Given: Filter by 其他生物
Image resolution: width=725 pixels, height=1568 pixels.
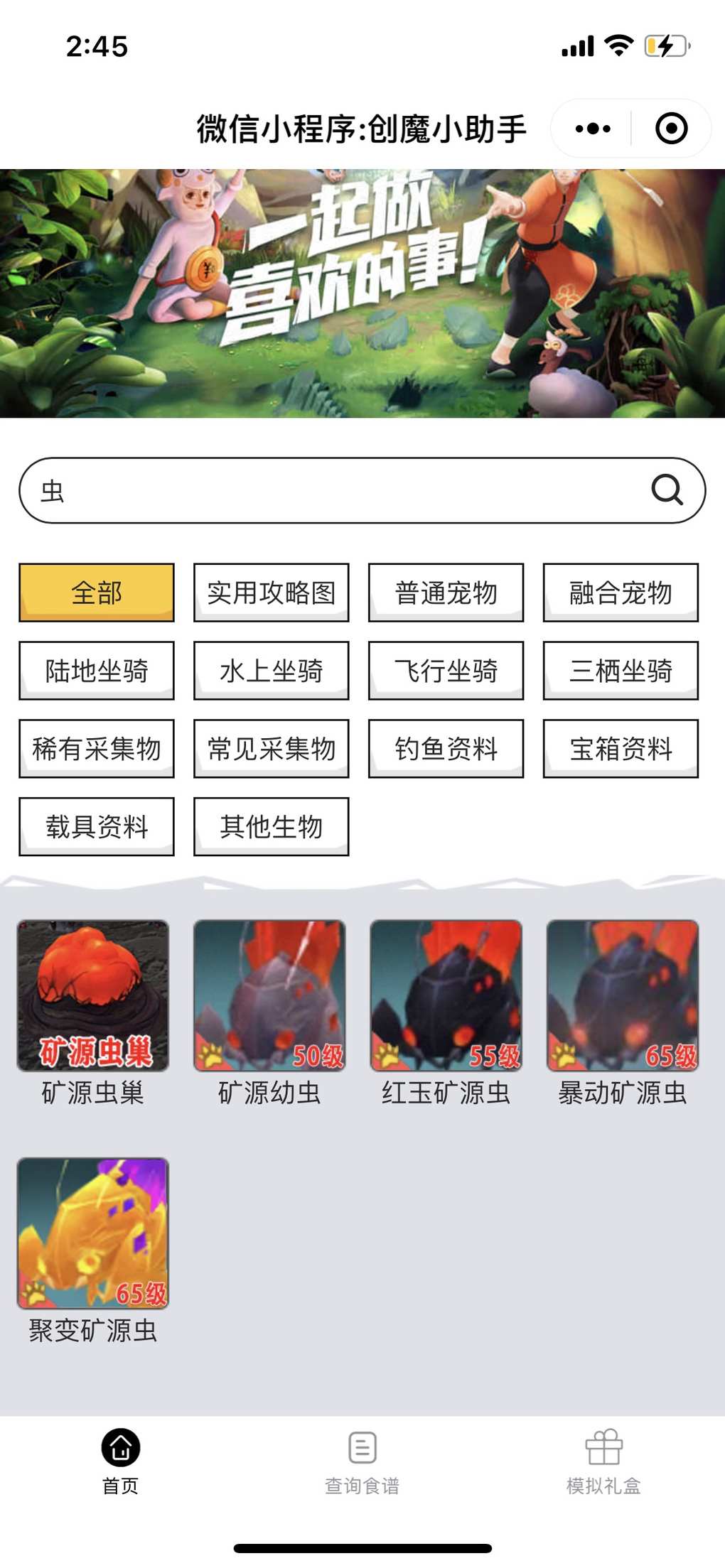Looking at the screenshot, I should (x=272, y=826).
